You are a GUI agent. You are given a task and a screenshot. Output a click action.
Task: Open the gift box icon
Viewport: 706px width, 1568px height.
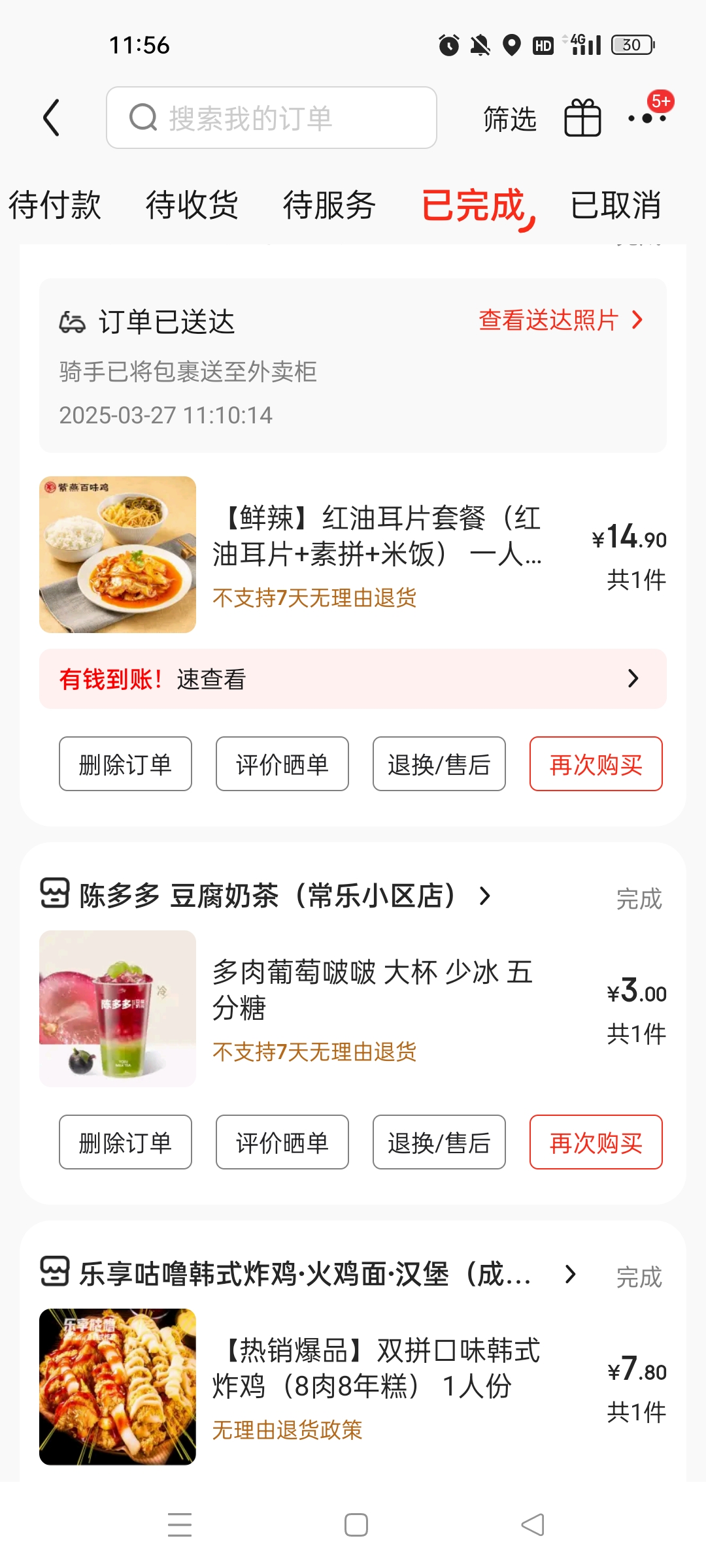coord(582,118)
